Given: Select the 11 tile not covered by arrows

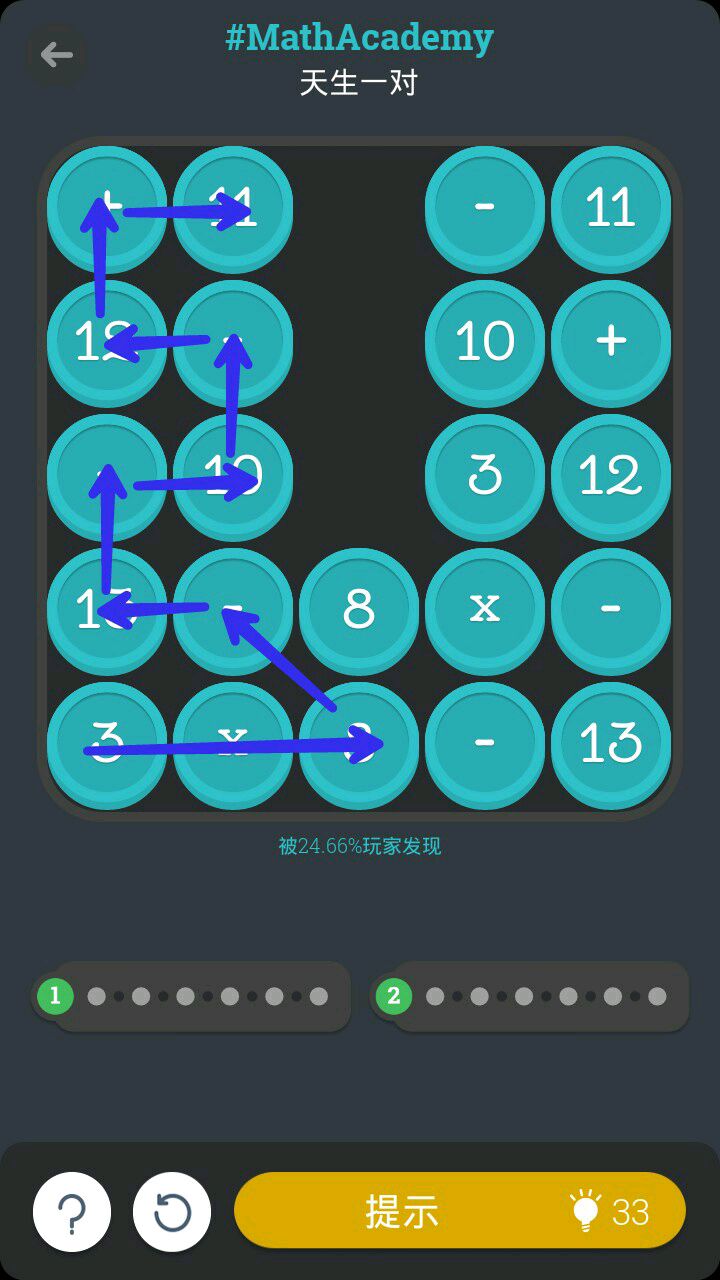Looking at the screenshot, I should point(611,207).
